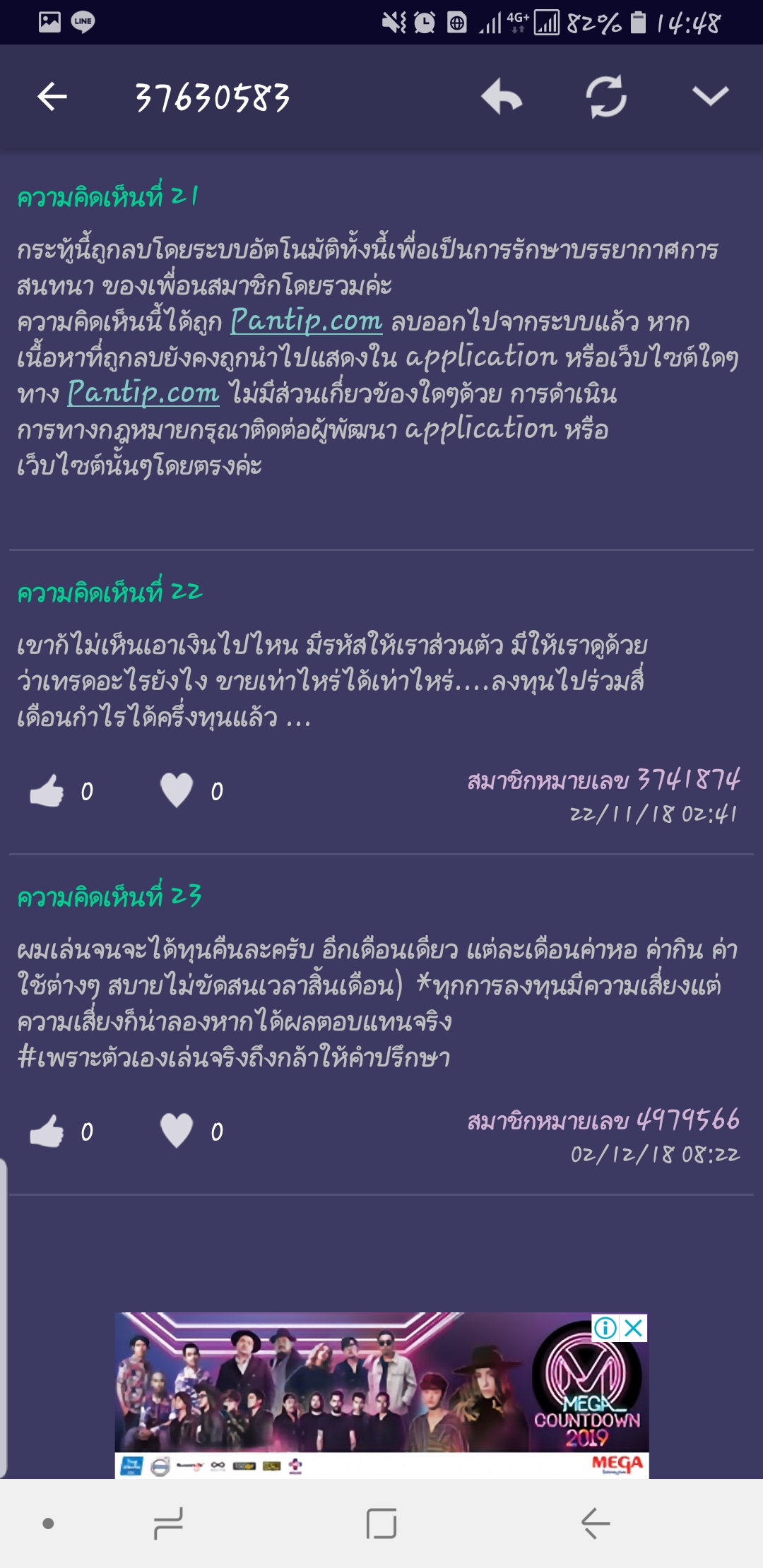Like comment 23 with the thumbs up
Screen dimensions: 763x1568
coord(47,1132)
